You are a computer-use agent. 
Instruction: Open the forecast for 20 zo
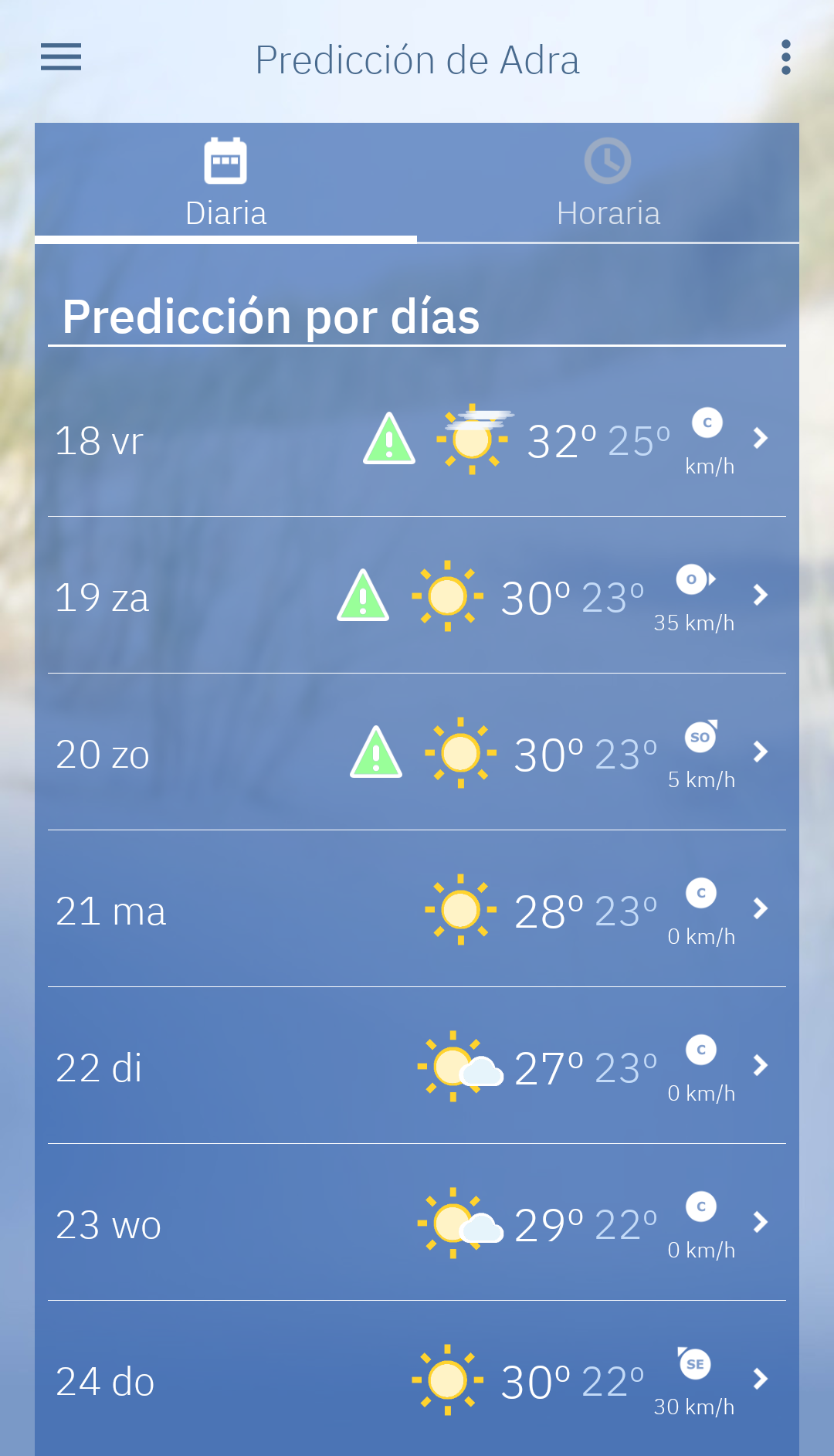[417, 753]
